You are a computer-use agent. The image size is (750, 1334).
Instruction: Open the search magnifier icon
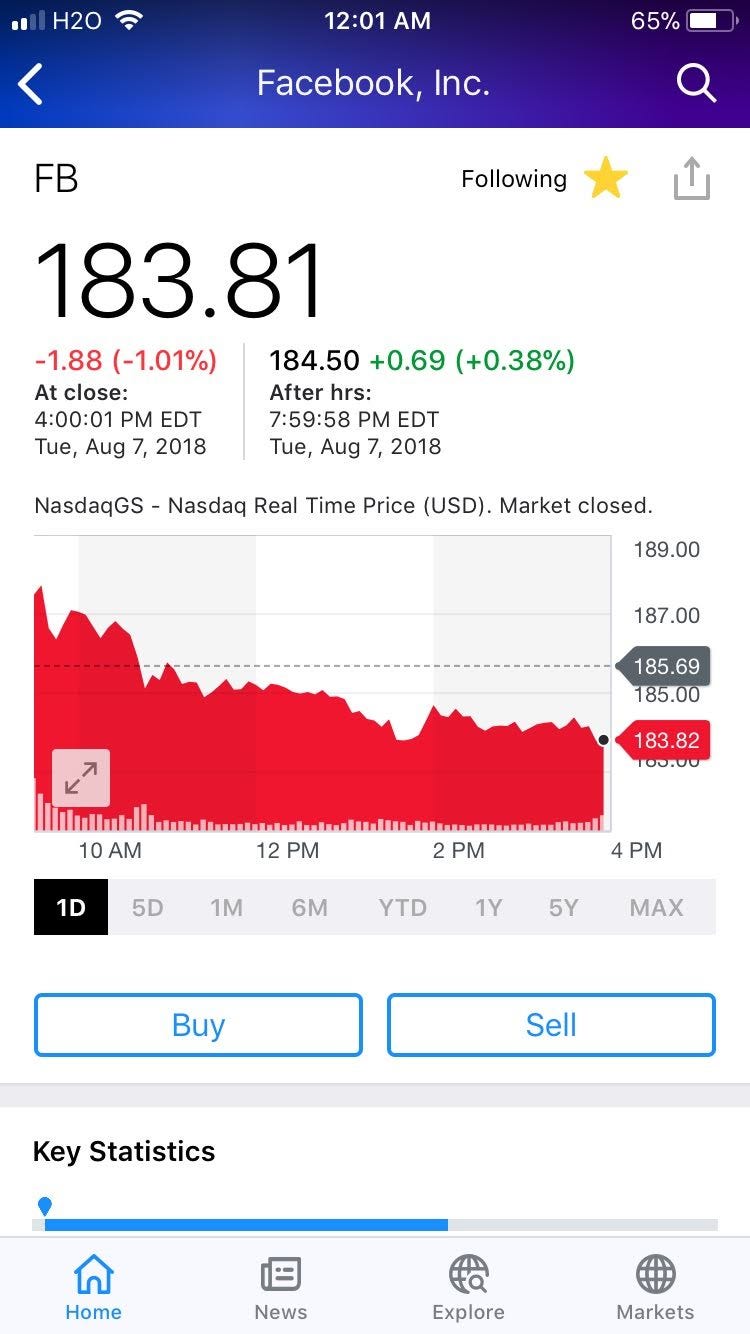click(x=696, y=83)
